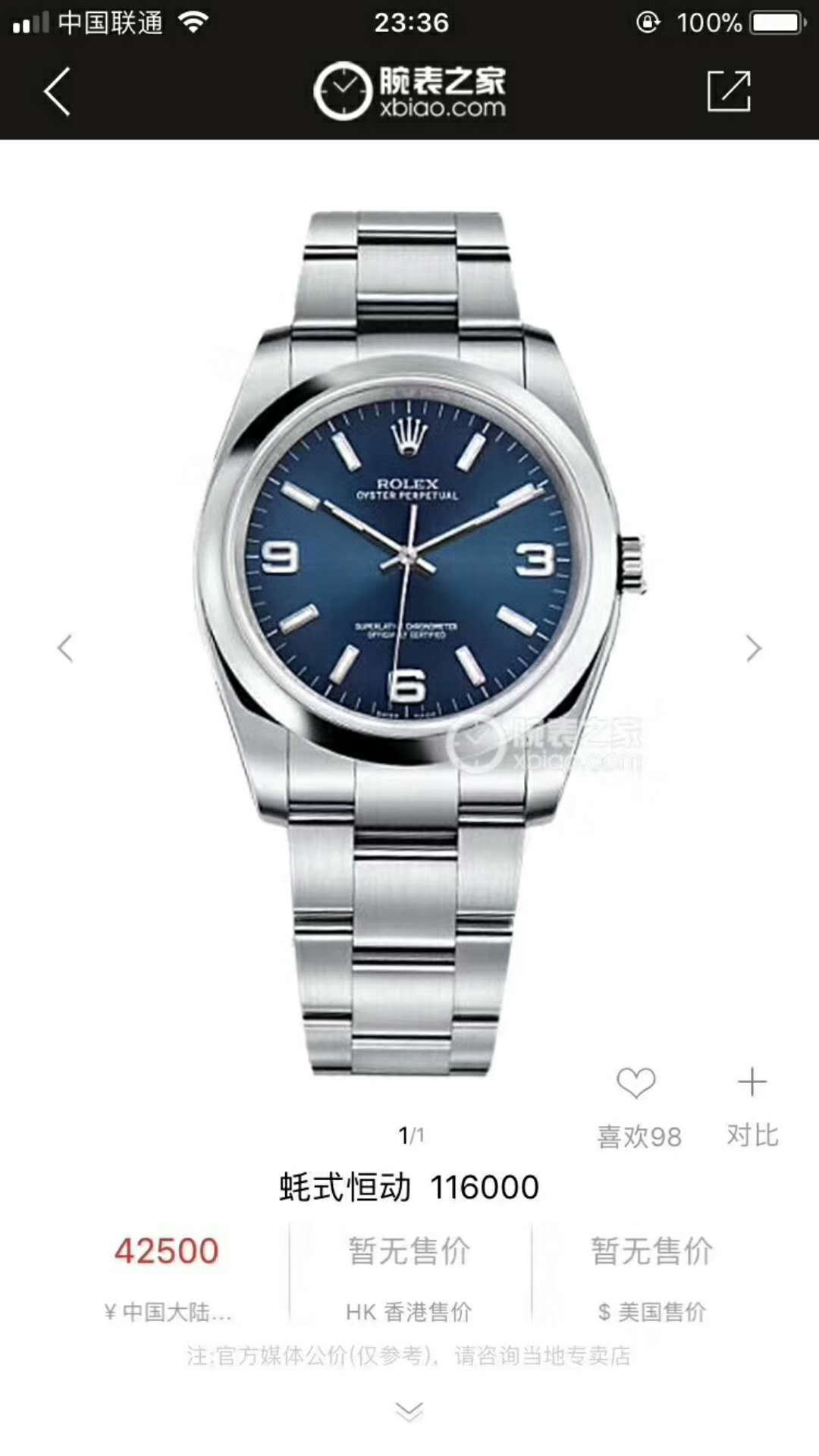Show the previous watch image
Viewport: 819px width, 1456px height.
(x=66, y=648)
